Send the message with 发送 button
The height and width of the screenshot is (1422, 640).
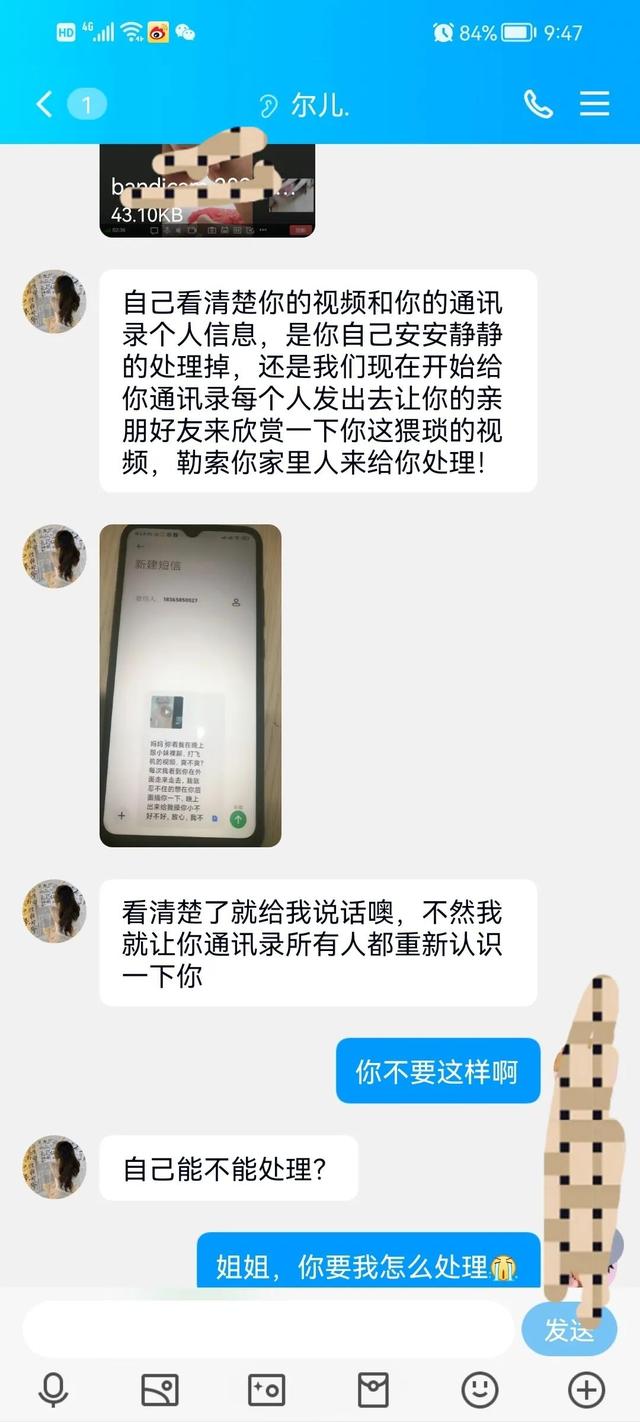coord(568,1329)
